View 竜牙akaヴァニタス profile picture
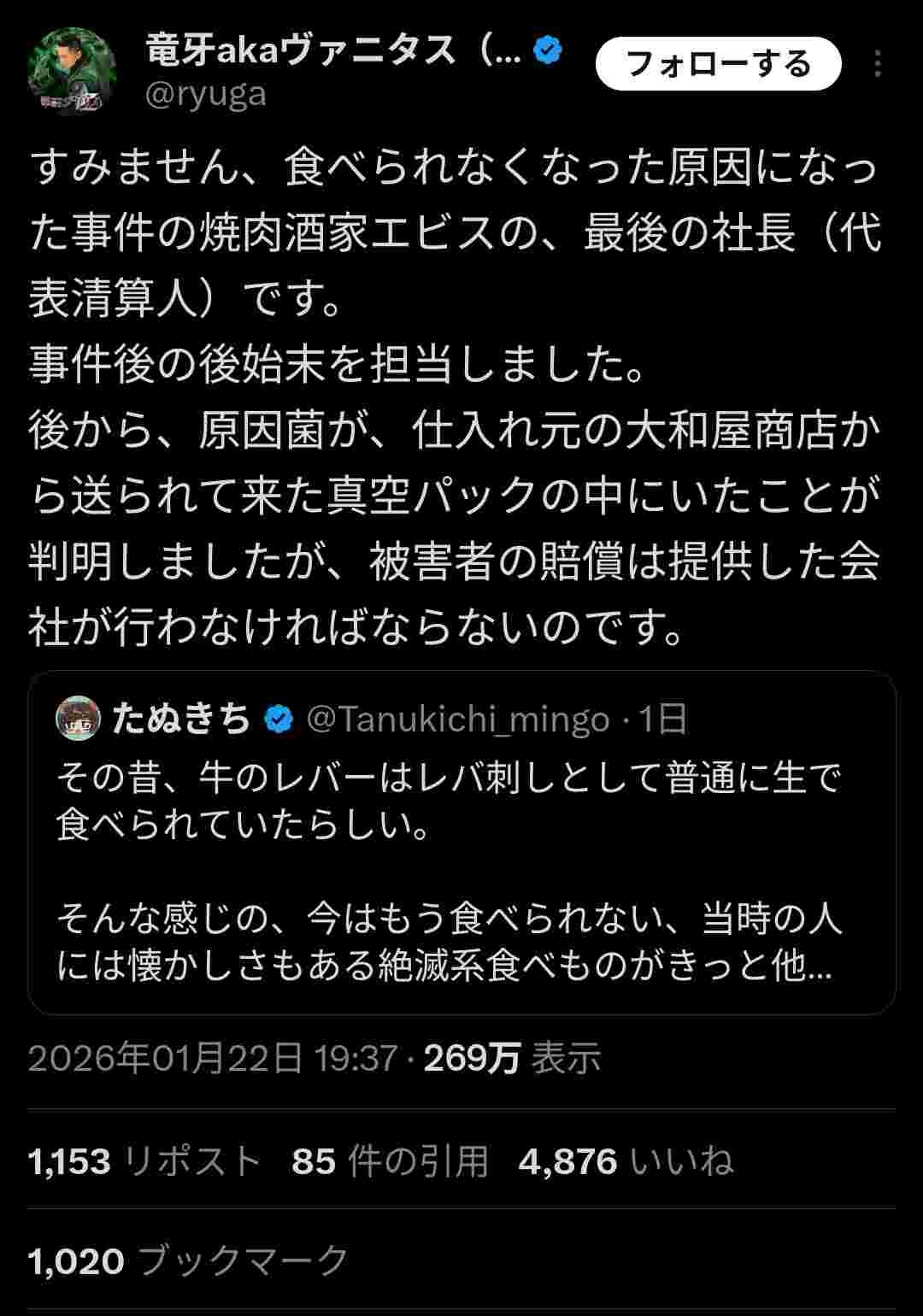Viewport: 923px width, 1316px height. coord(72,72)
